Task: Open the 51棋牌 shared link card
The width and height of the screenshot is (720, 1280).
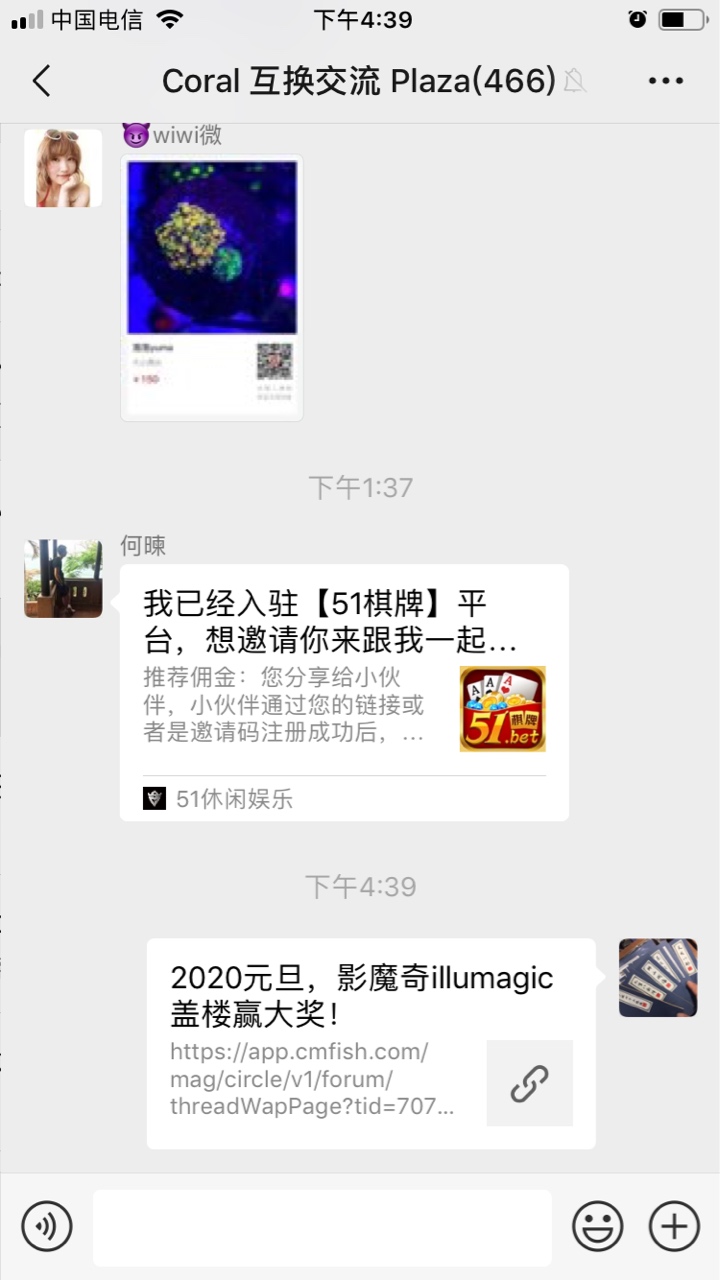Action: pyautogui.click(x=344, y=692)
